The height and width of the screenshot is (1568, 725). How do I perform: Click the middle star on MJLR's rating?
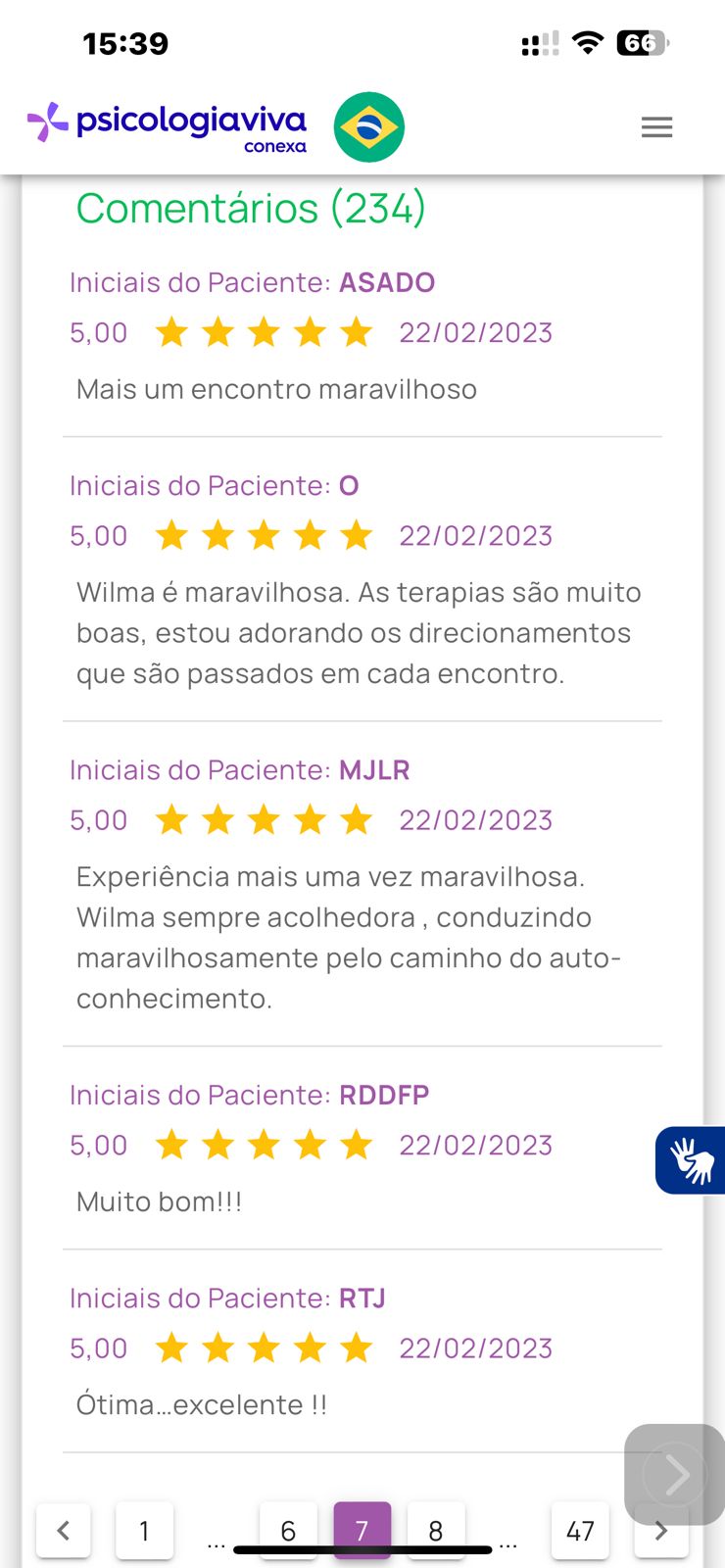[265, 819]
